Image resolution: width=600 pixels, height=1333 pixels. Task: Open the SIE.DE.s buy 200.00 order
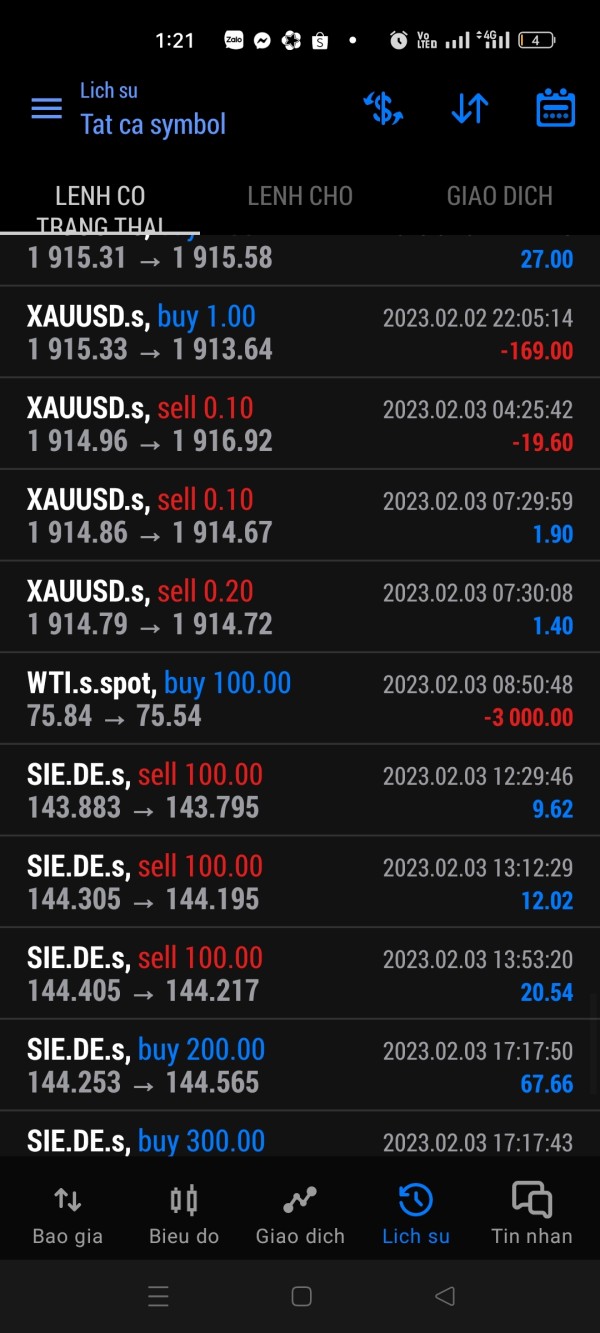pyautogui.click(x=300, y=1065)
